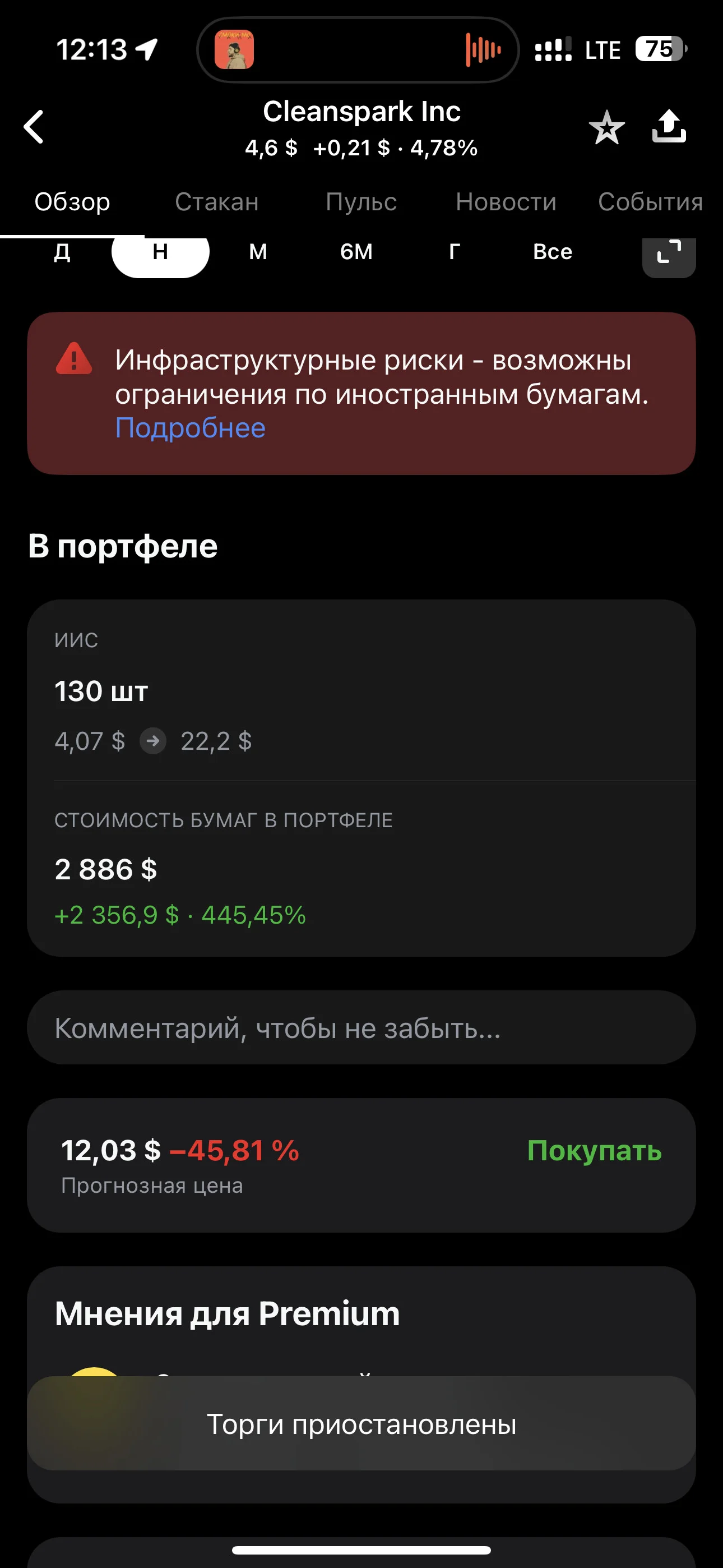
Task: Open the События tab
Action: 651,201
